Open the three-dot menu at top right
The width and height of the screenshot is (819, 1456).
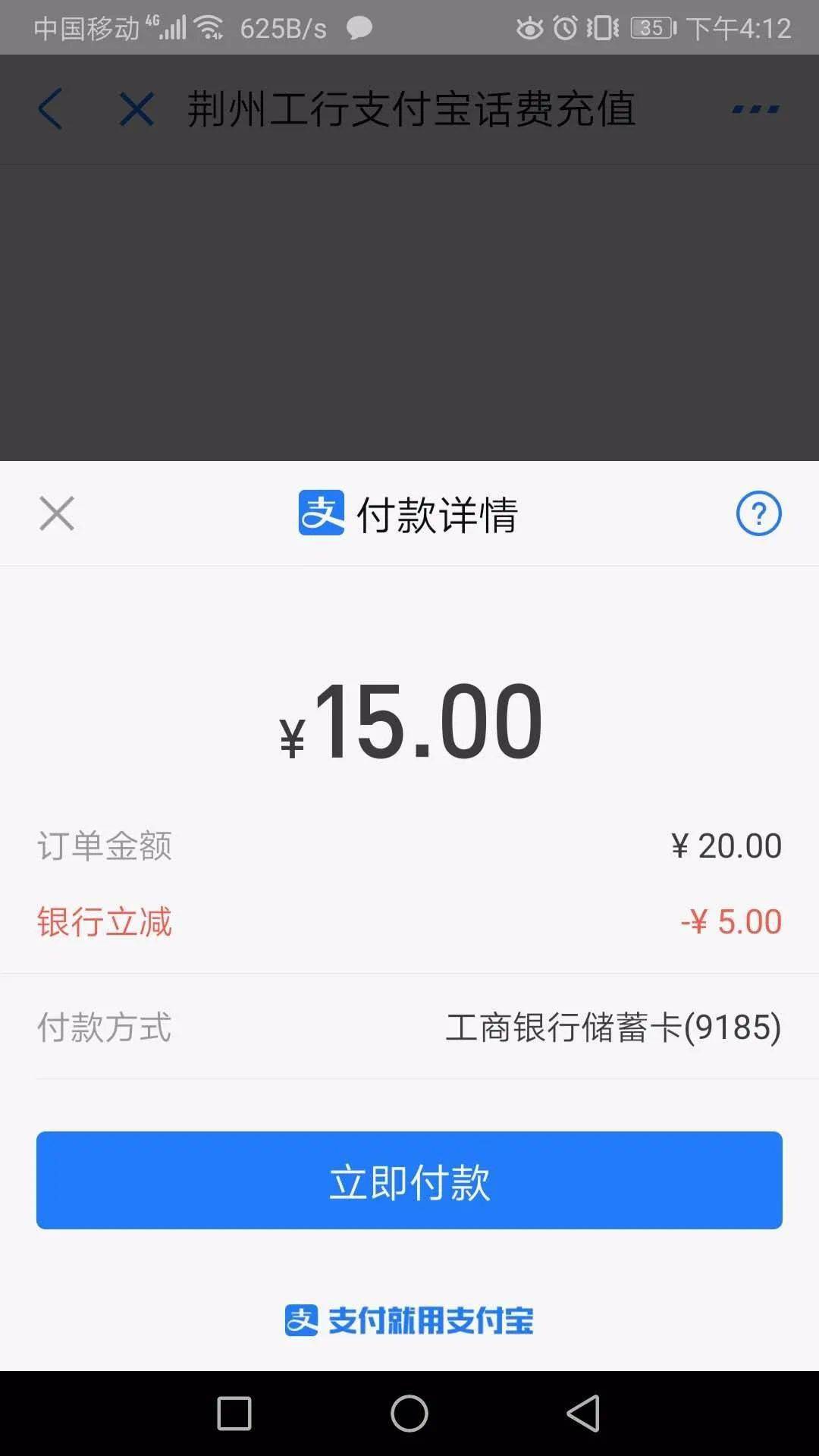pos(755,109)
